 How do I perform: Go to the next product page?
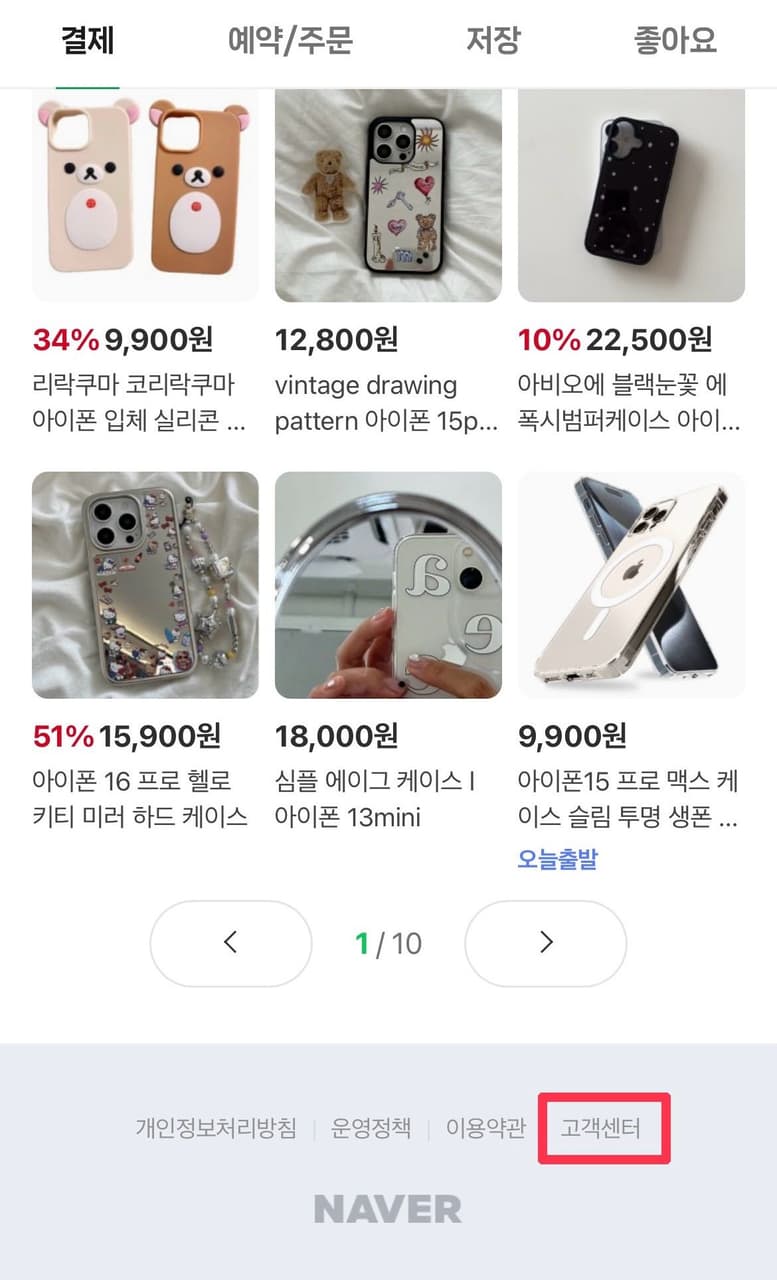[x=546, y=943]
